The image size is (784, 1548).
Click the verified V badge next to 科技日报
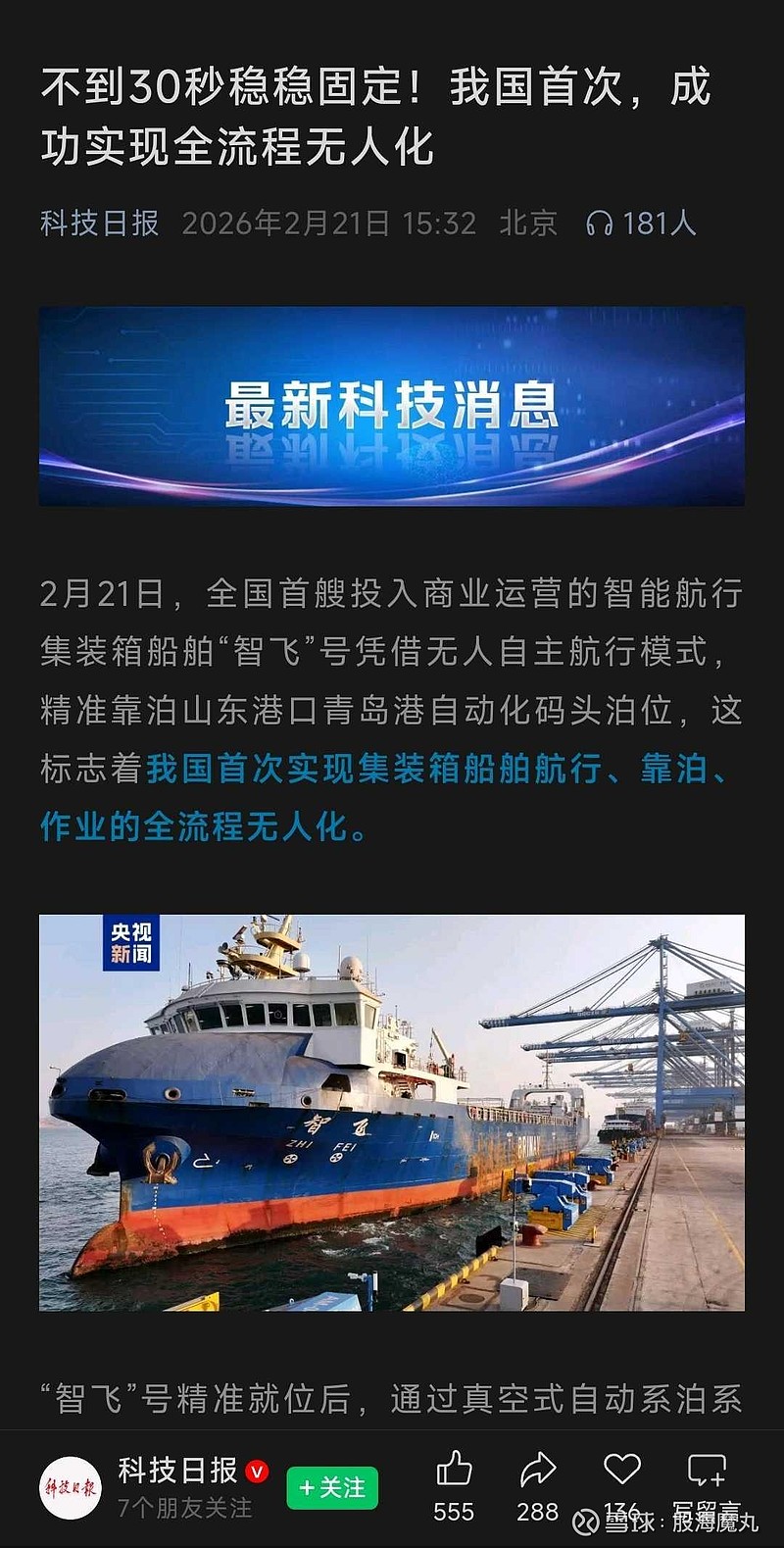click(x=255, y=1469)
